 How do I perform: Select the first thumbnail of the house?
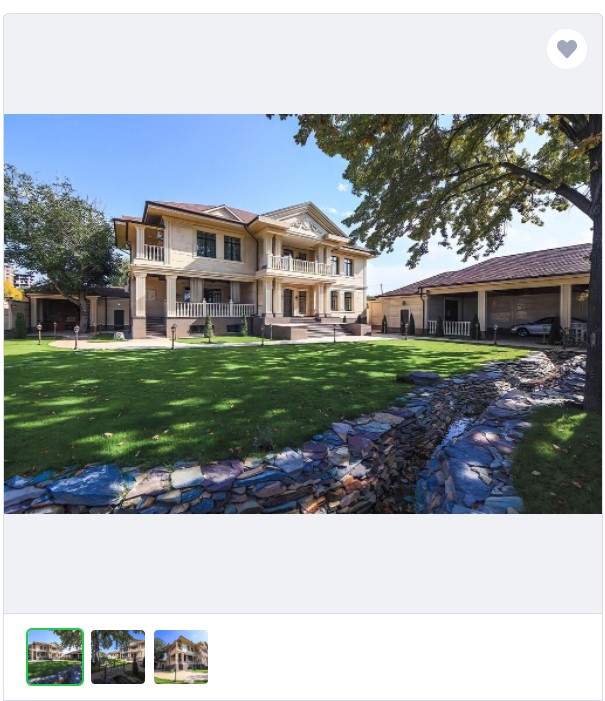pyautogui.click(x=55, y=657)
